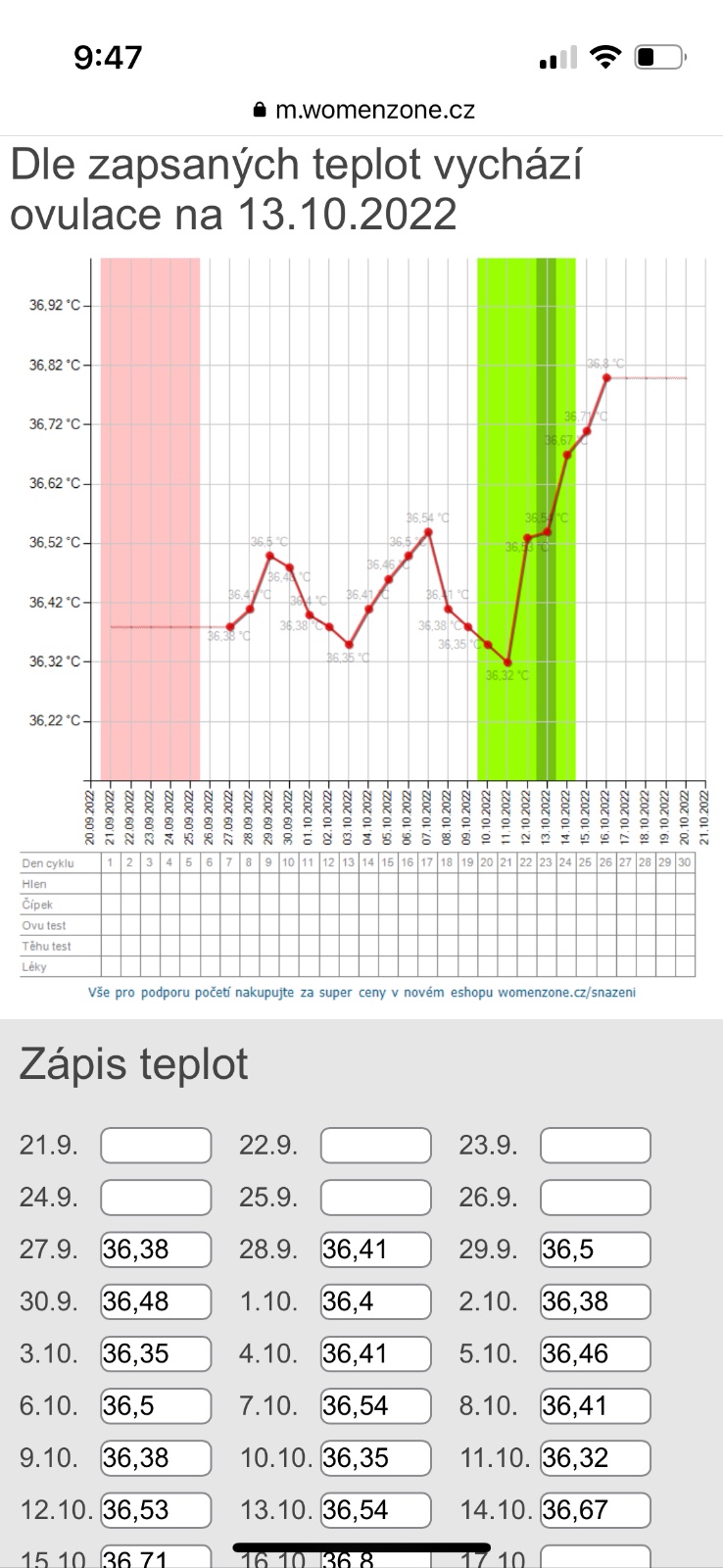Image resolution: width=723 pixels, height=1568 pixels.
Task: Tap the temperature field for 21.9.
Action: click(x=156, y=1146)
